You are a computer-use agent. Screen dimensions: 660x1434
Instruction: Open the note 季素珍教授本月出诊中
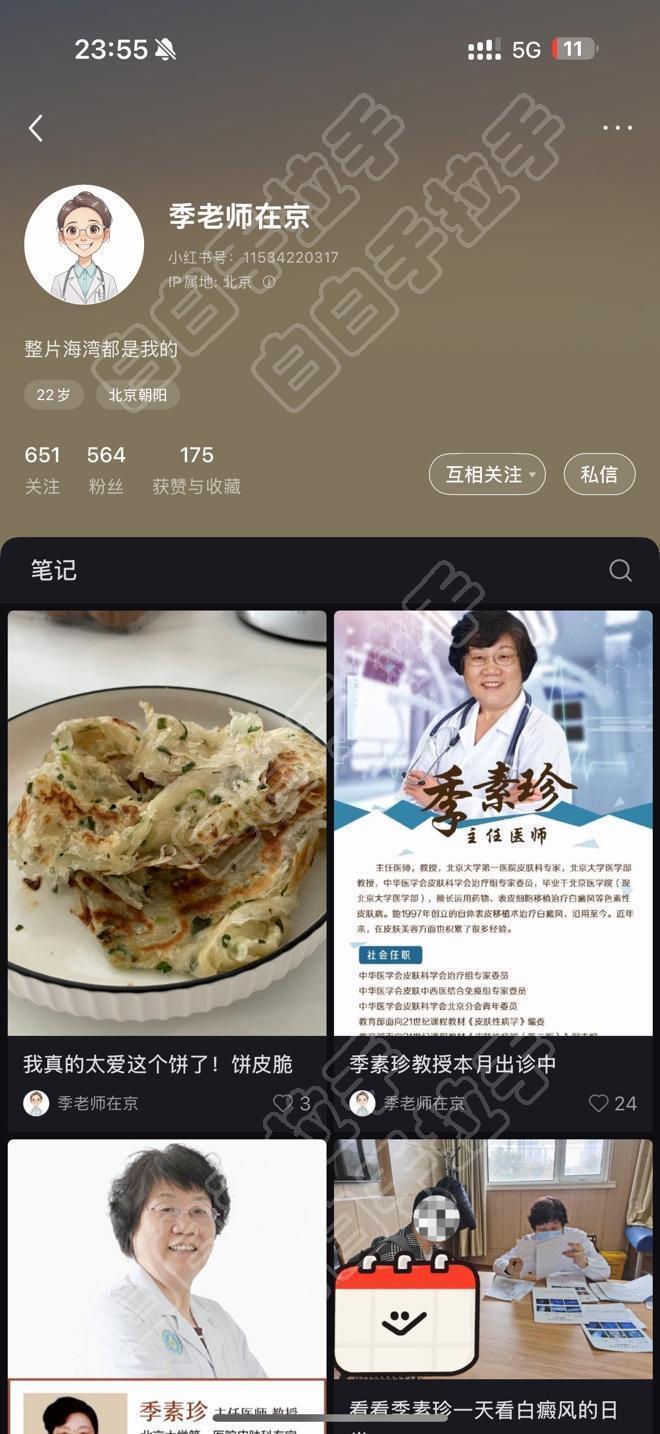click(493, 822)
